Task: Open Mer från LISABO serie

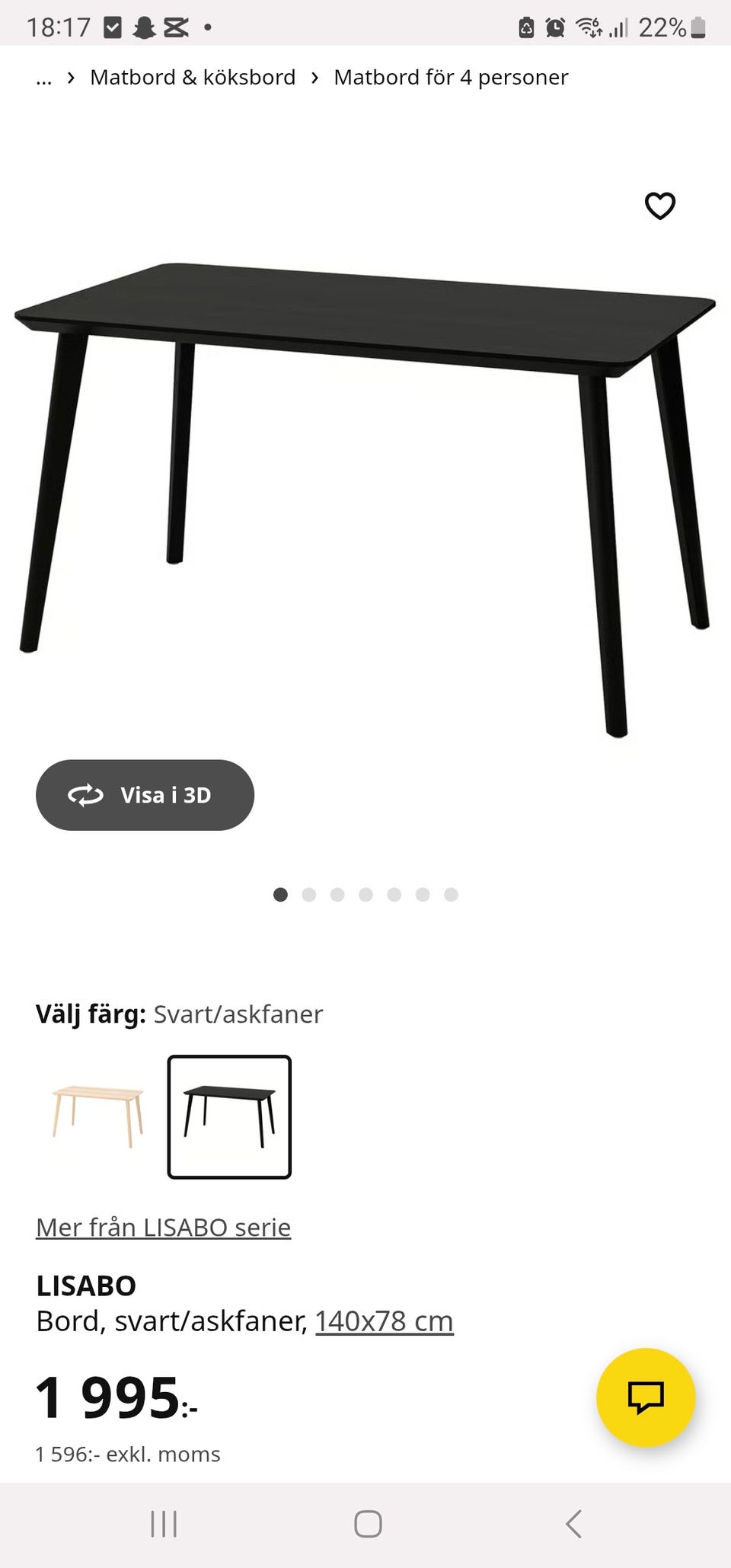Action: click(x=163, y=1227)
